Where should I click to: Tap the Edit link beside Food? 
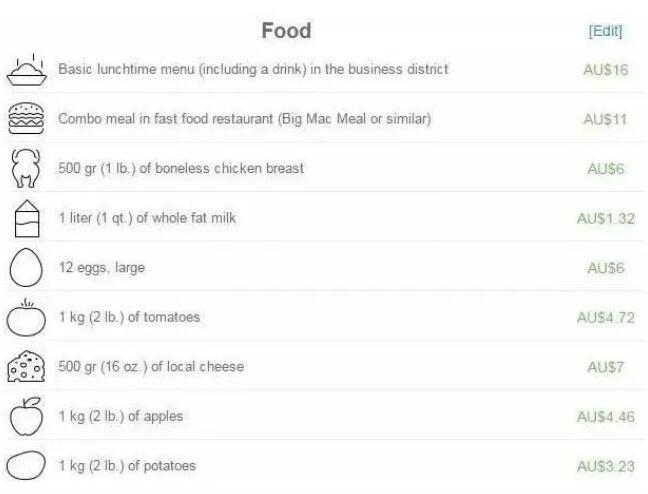(x=605, y=31)
